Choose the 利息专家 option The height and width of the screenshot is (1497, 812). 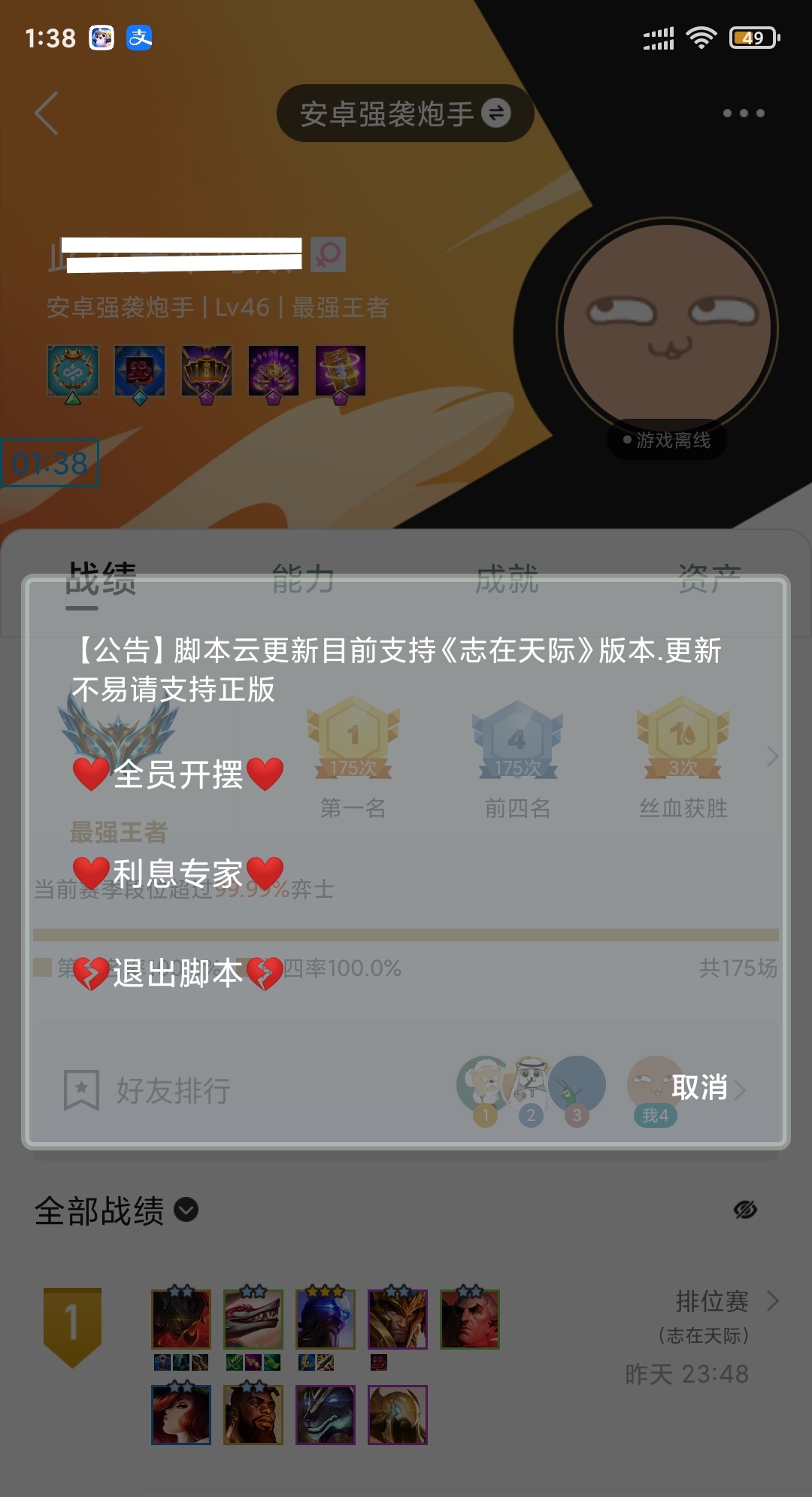(178, 874)
